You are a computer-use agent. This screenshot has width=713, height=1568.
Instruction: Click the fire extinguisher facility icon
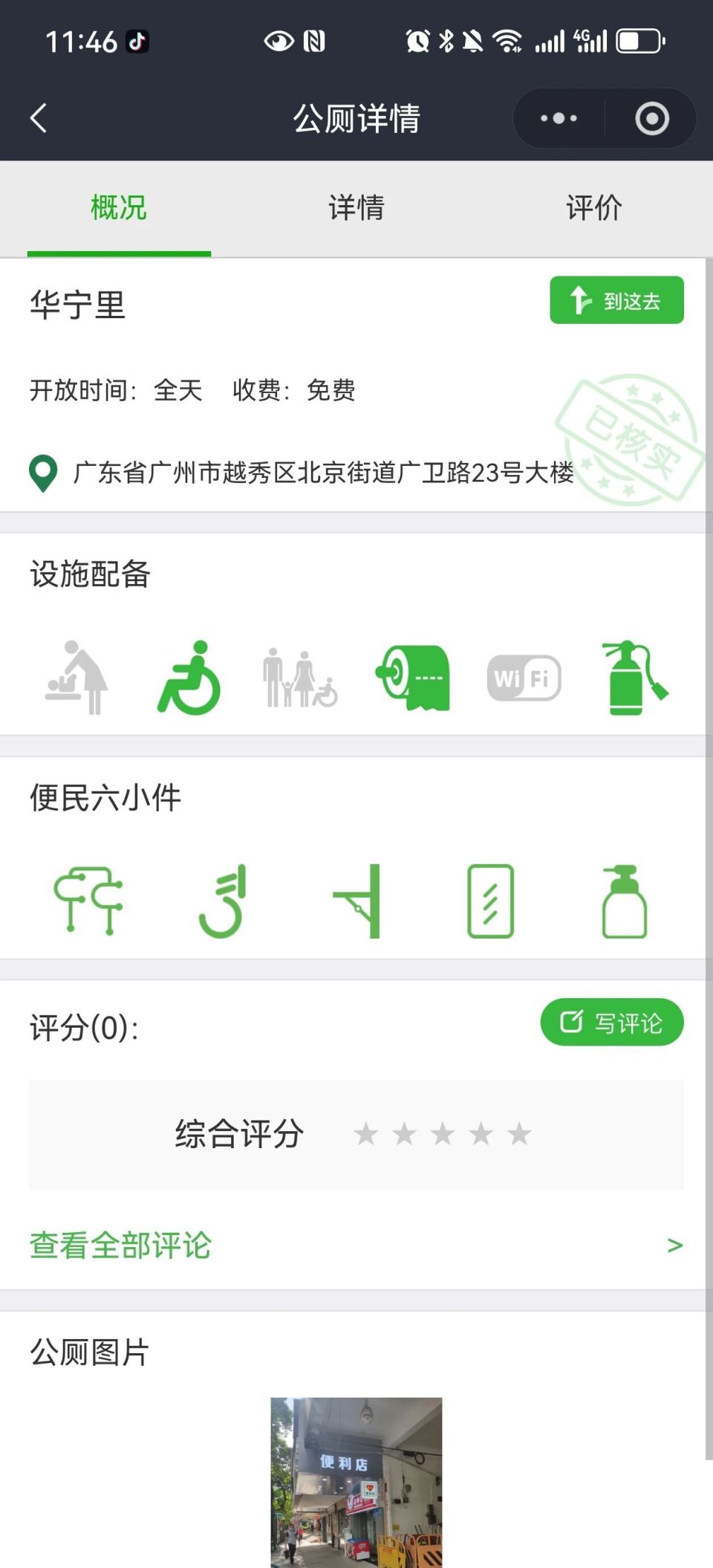tap(635, 678)
